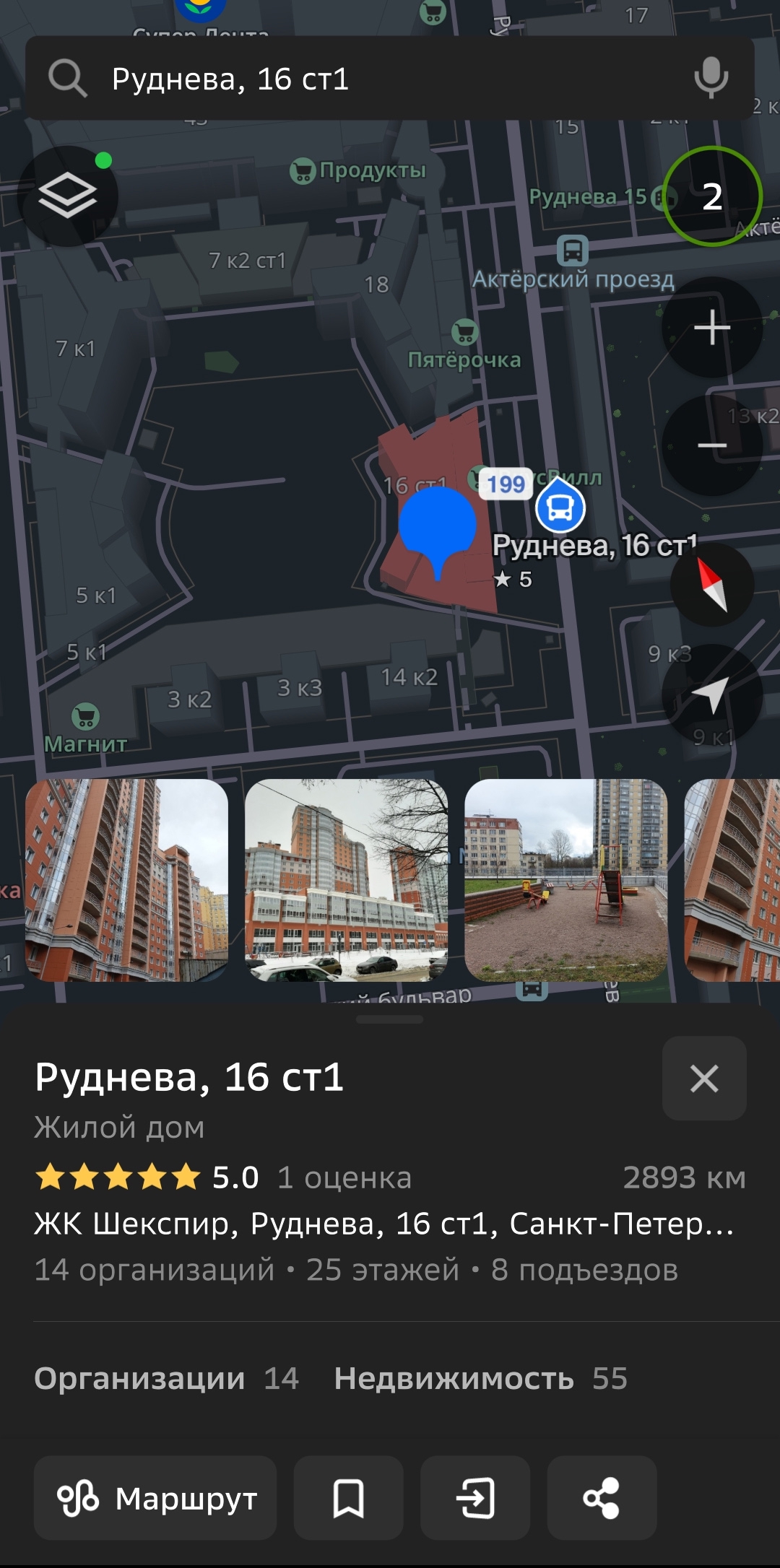Close the Руднева, 16 ст1 card
780x1568 pixels.
tap(704, 1079)
